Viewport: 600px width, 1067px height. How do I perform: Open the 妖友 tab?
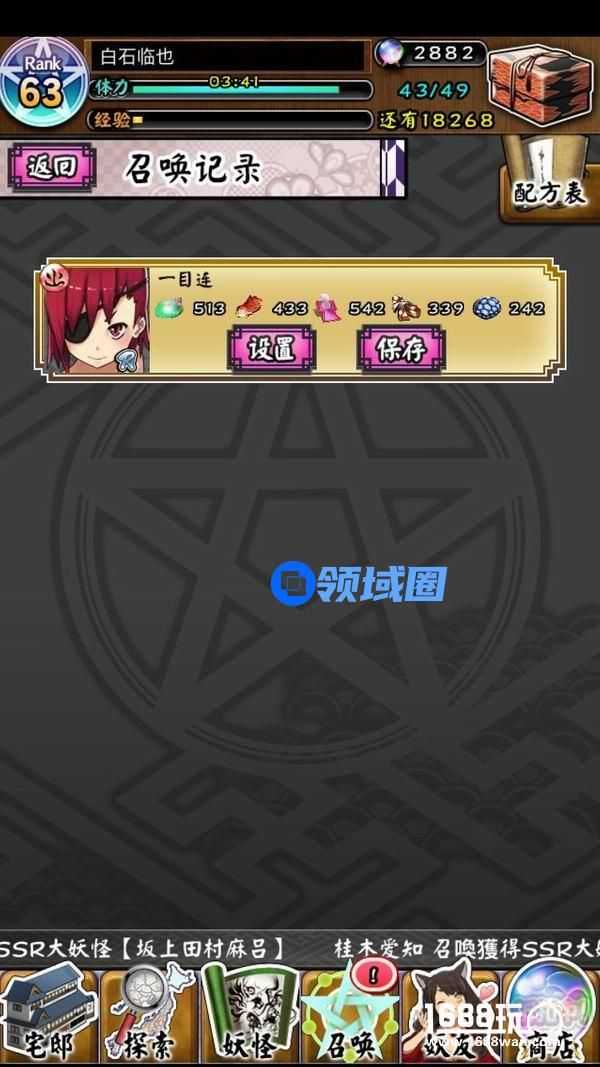coord(449,1015)
